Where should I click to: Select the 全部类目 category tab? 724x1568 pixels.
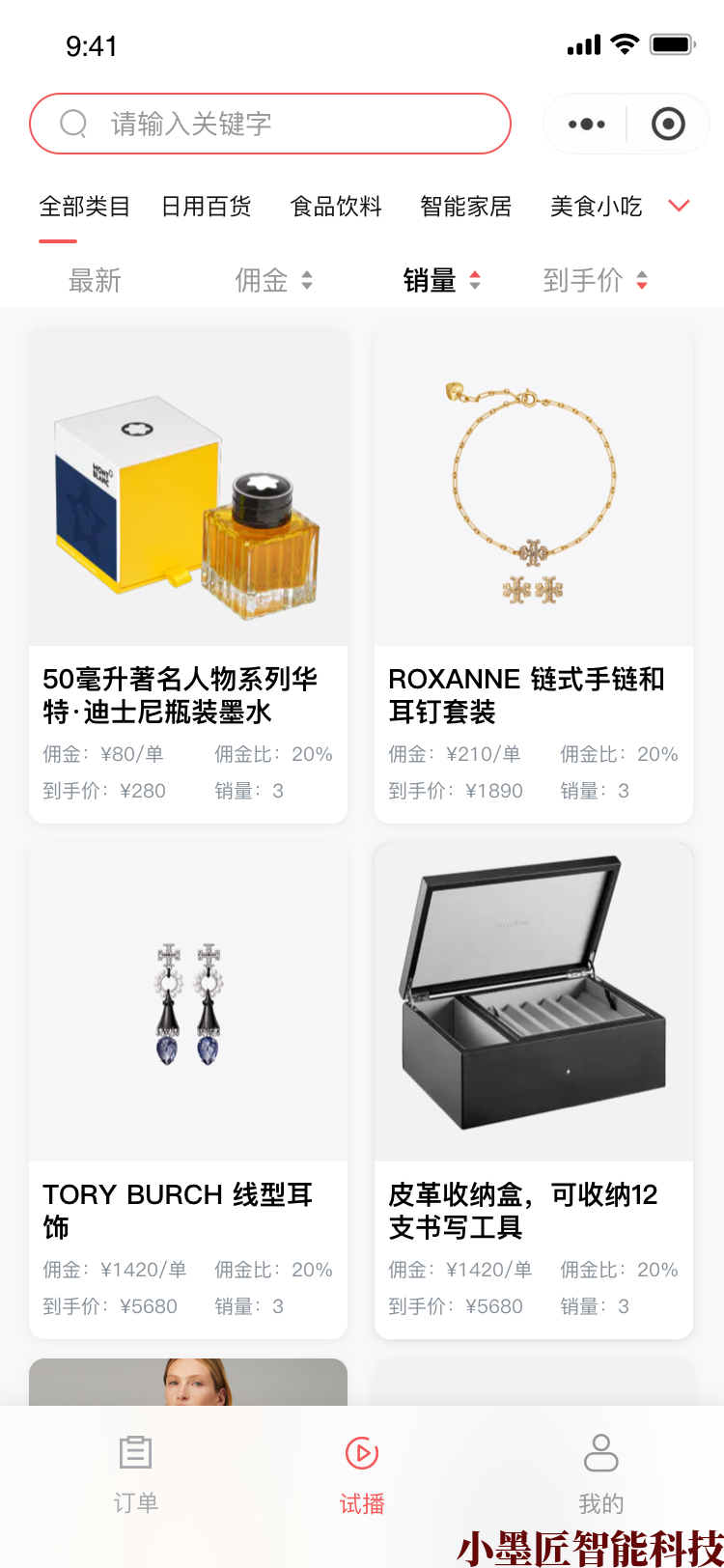click(x=84, y=207)
